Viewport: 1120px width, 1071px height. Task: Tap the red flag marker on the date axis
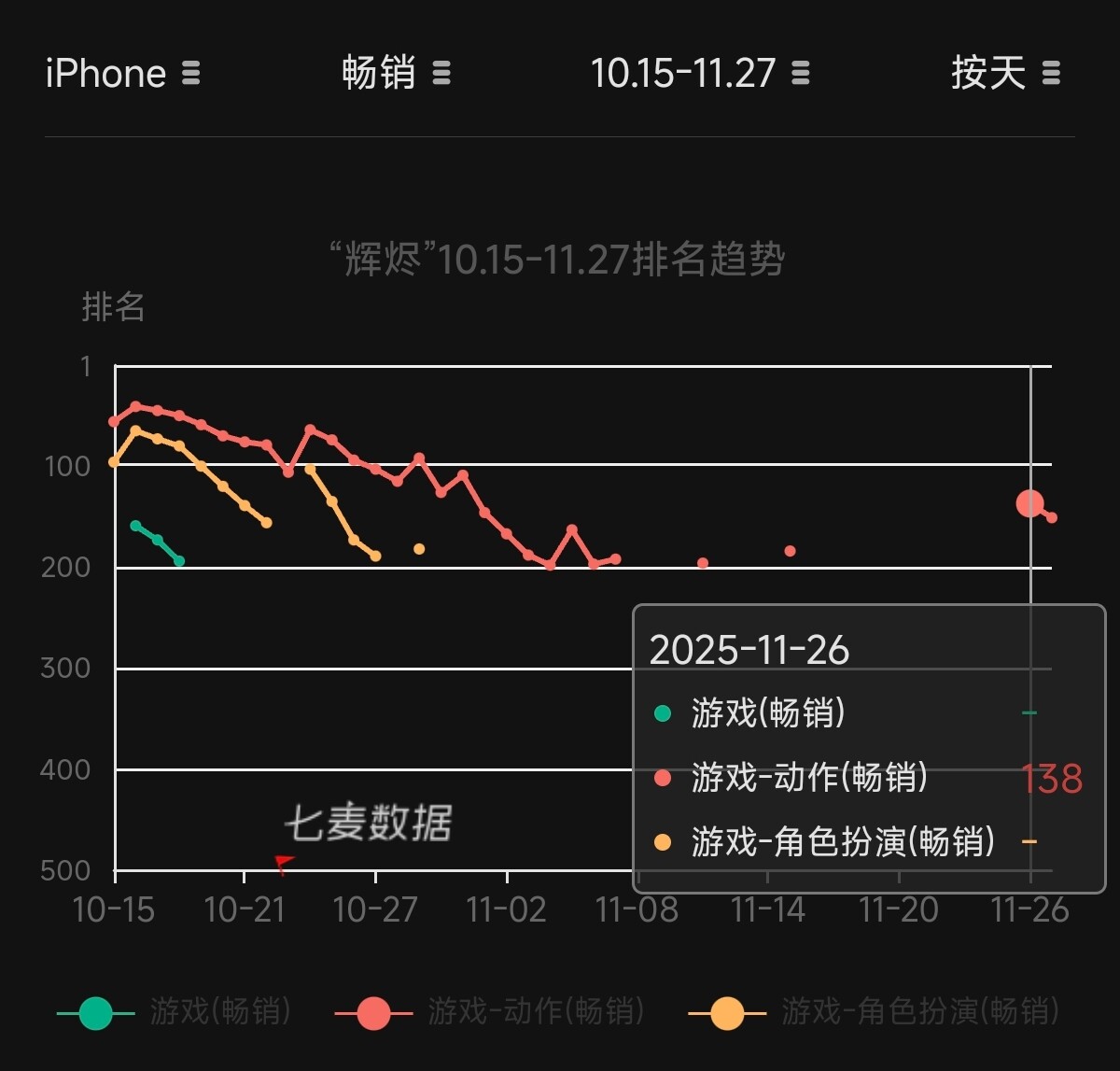pyautogui.click(x=284, y=863)
